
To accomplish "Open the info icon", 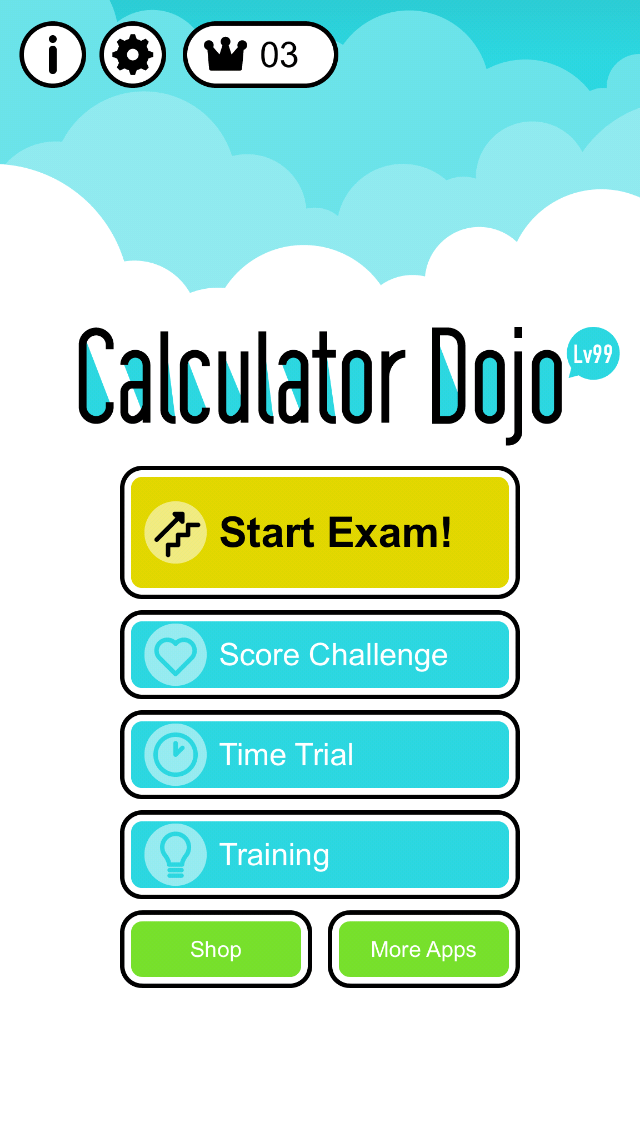I will [52, 54].
